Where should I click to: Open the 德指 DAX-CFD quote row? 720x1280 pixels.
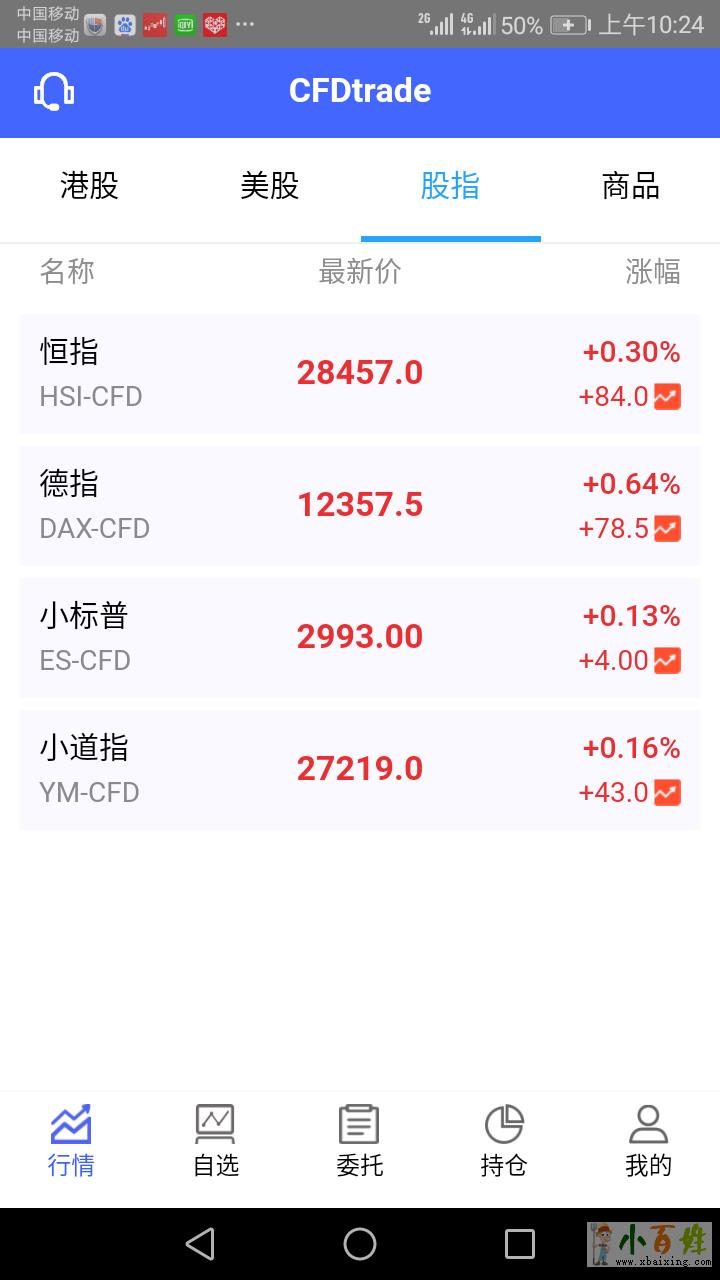click(x=360, y=506)
